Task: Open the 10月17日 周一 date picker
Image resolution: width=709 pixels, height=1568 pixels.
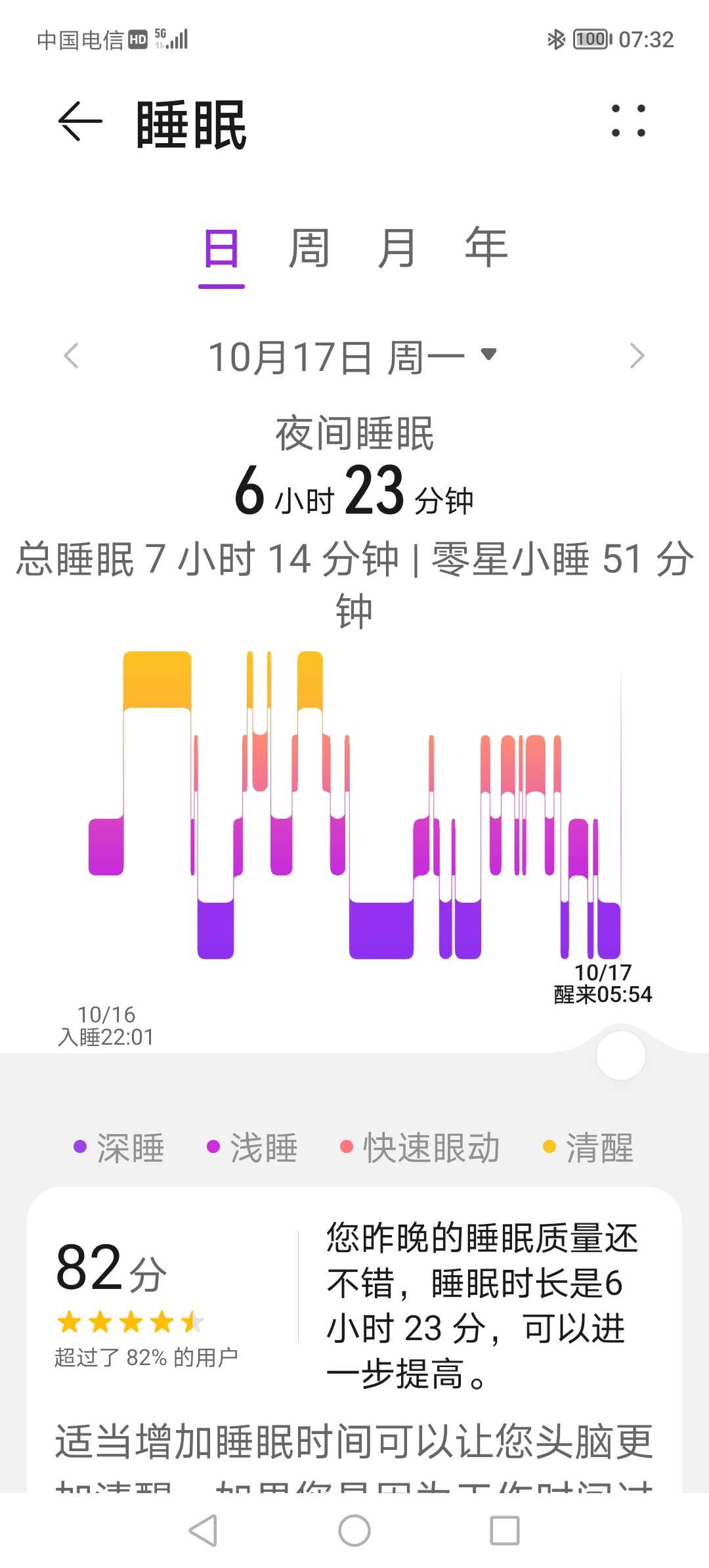Action: [x=353, y=357]
